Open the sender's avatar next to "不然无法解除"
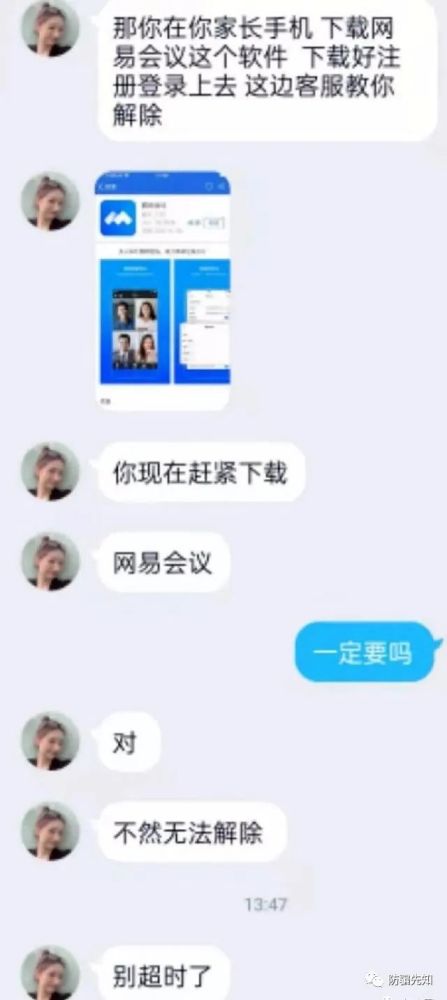This screenshot has width=447, height=1000. click(50, 832)
